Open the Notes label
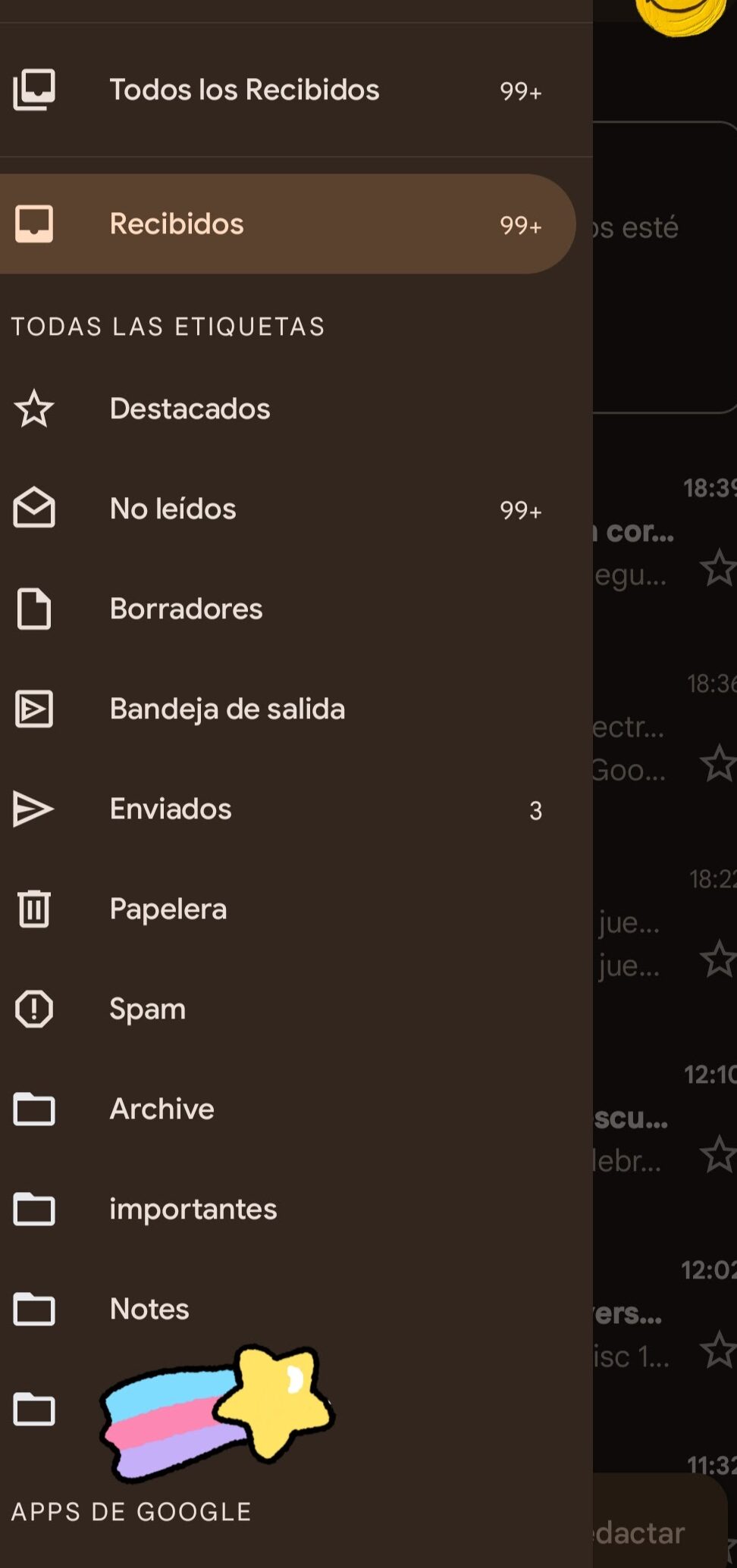The width and height of the screenshot is (737, 1568). pos(149,1310)
